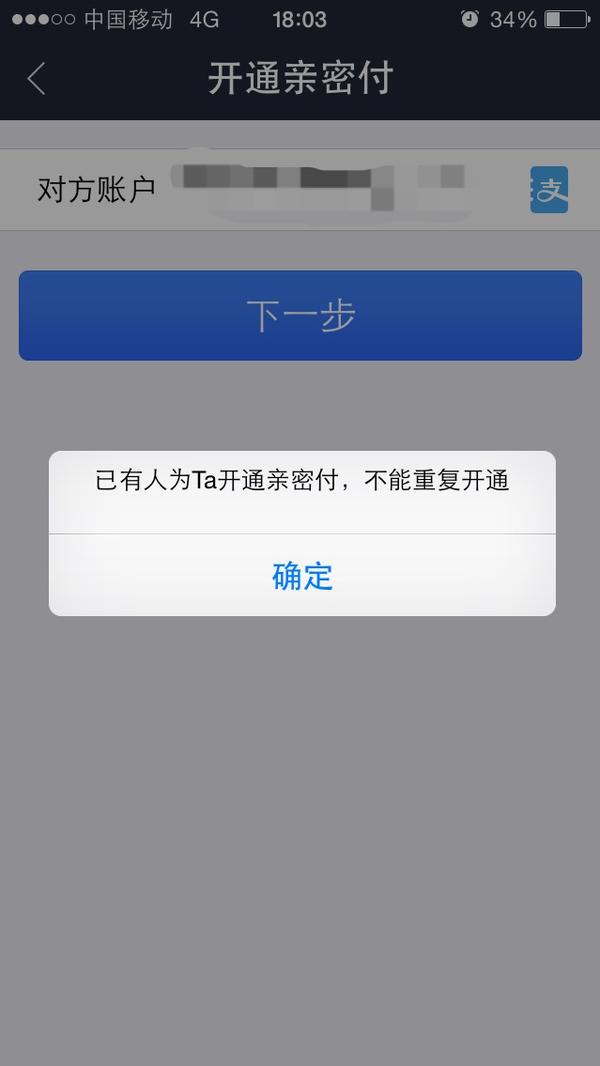Confirm the dialog with 确定
600x1066 pixels.
coord(302,576)
